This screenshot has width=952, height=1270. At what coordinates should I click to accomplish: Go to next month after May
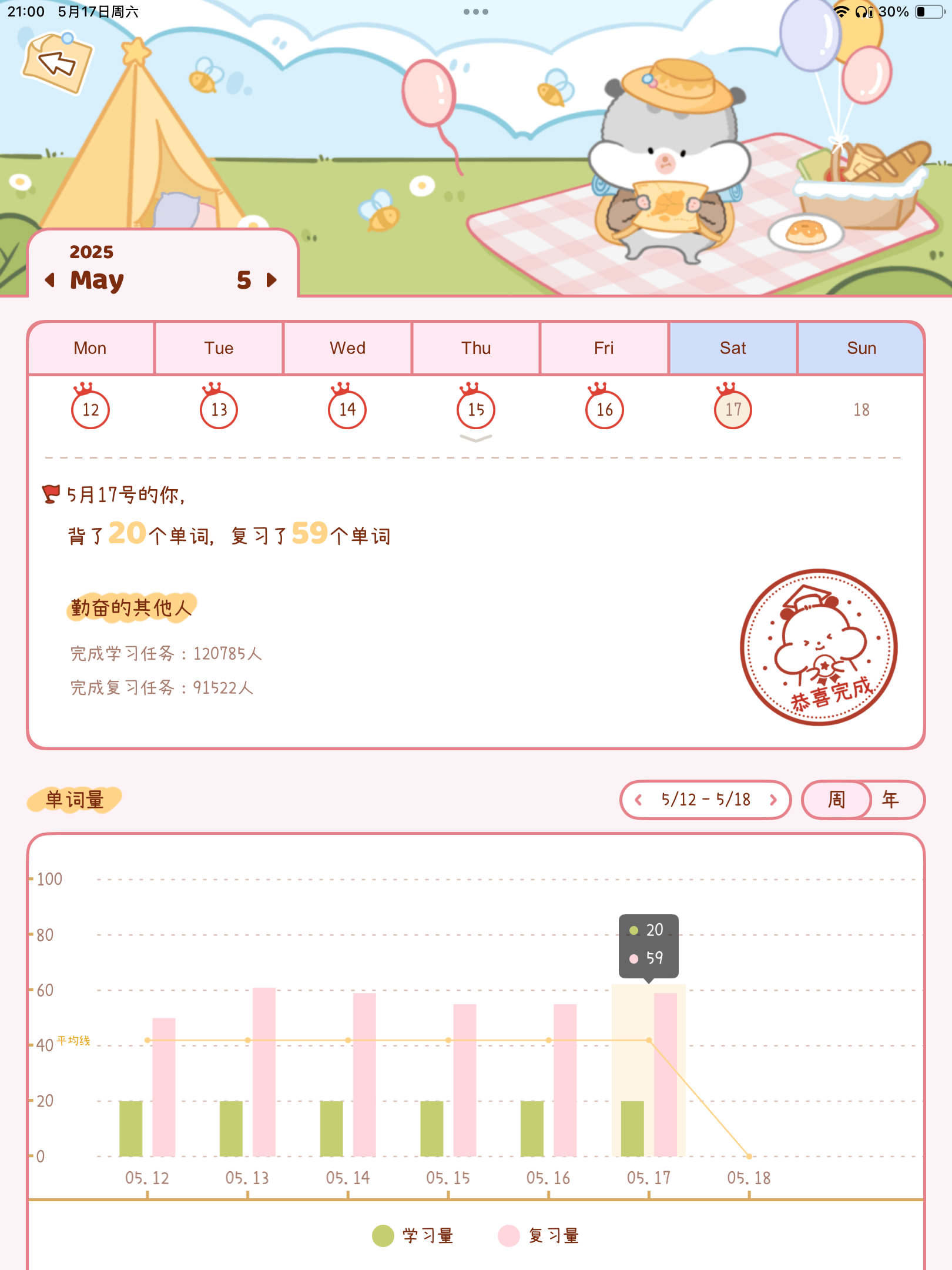coord(271,280)
